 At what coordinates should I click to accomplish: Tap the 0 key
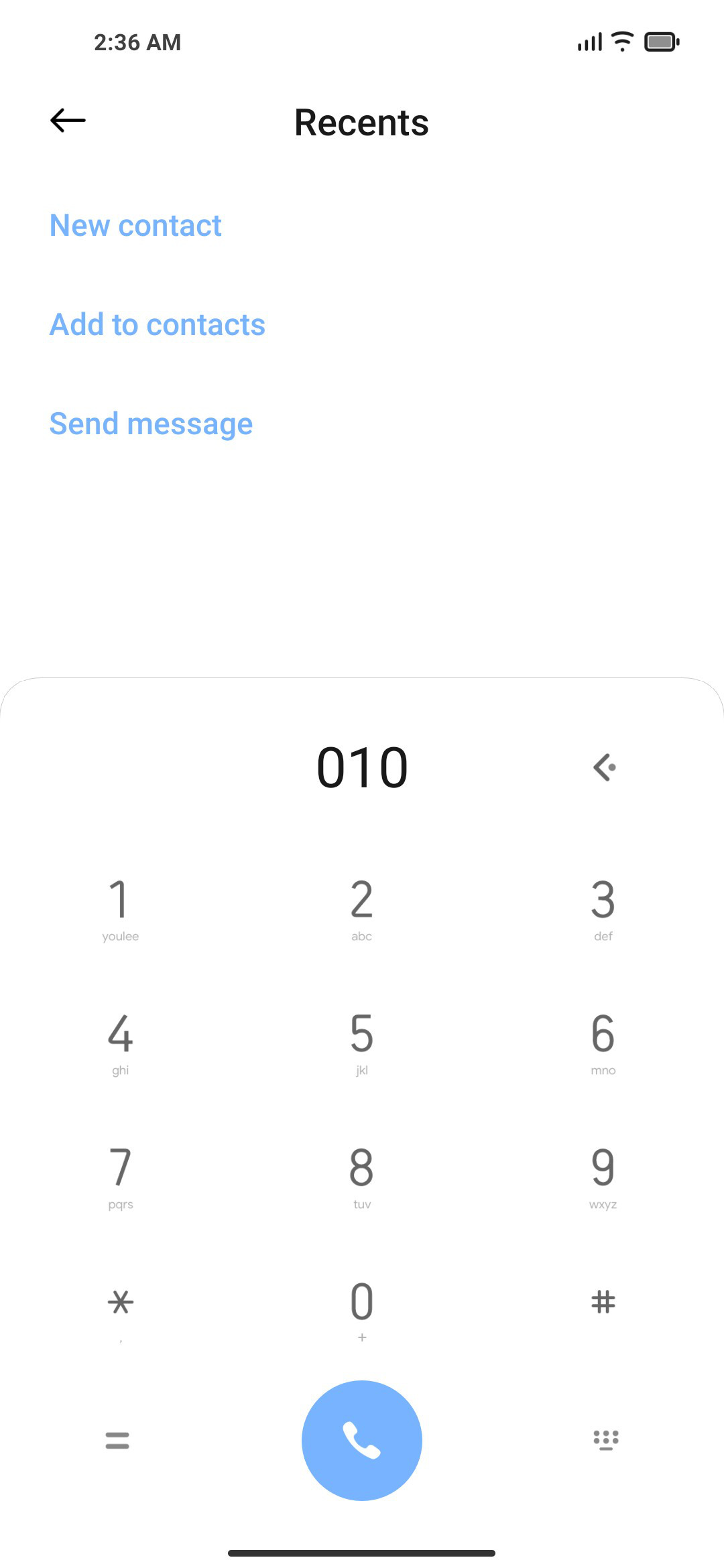pos(361,1310)
